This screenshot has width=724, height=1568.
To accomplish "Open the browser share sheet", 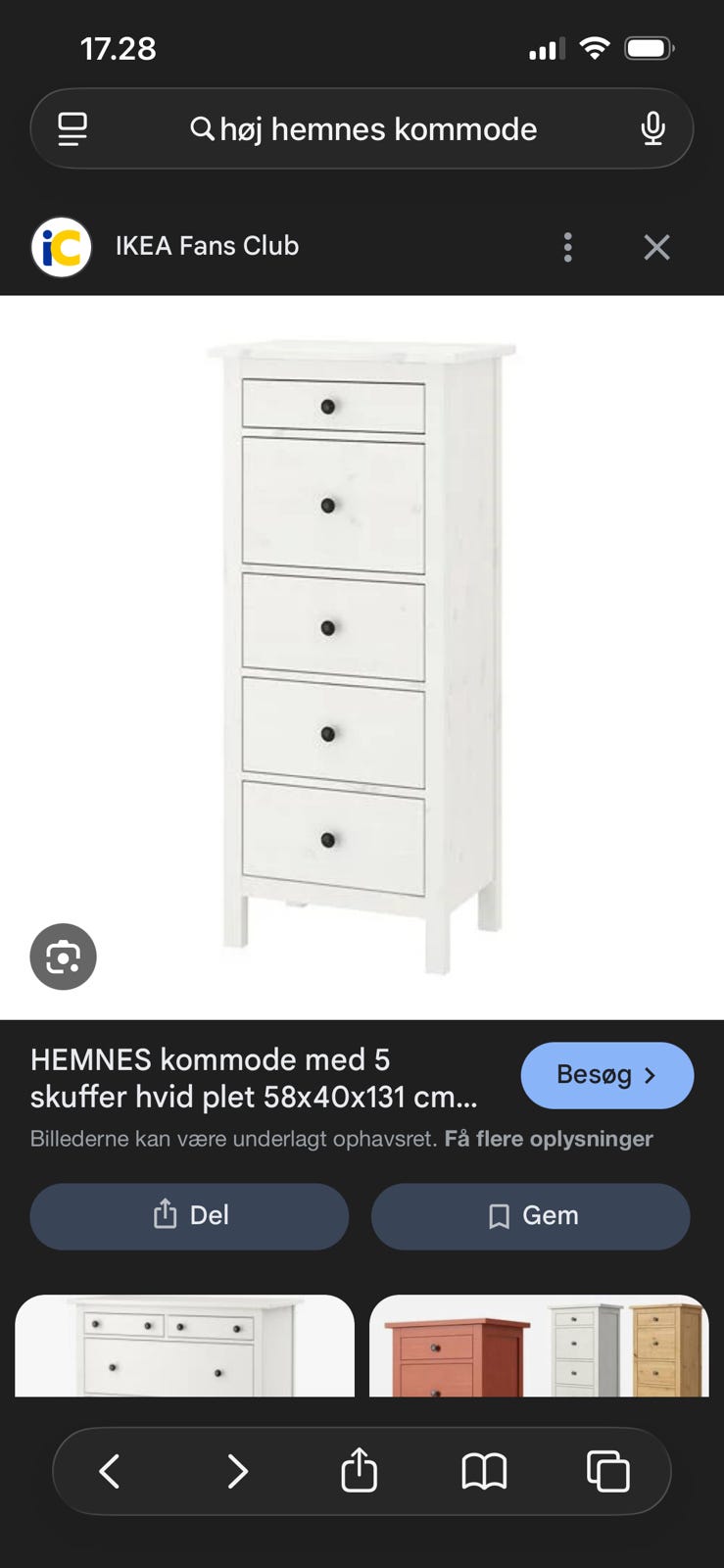I will (x=360, y=1471).
